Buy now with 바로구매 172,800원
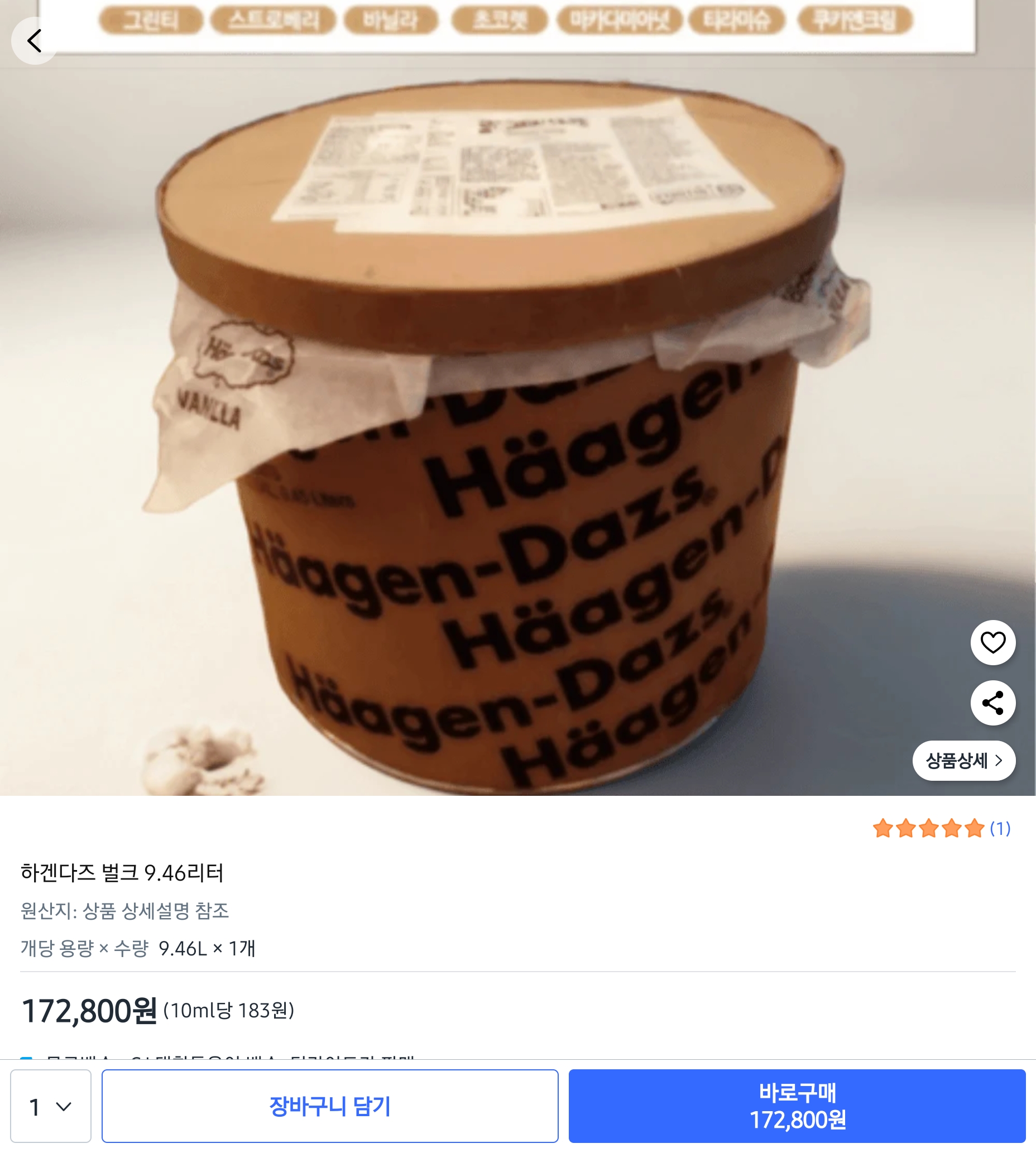The image size is (1036, 1153). click(797, 1106)
